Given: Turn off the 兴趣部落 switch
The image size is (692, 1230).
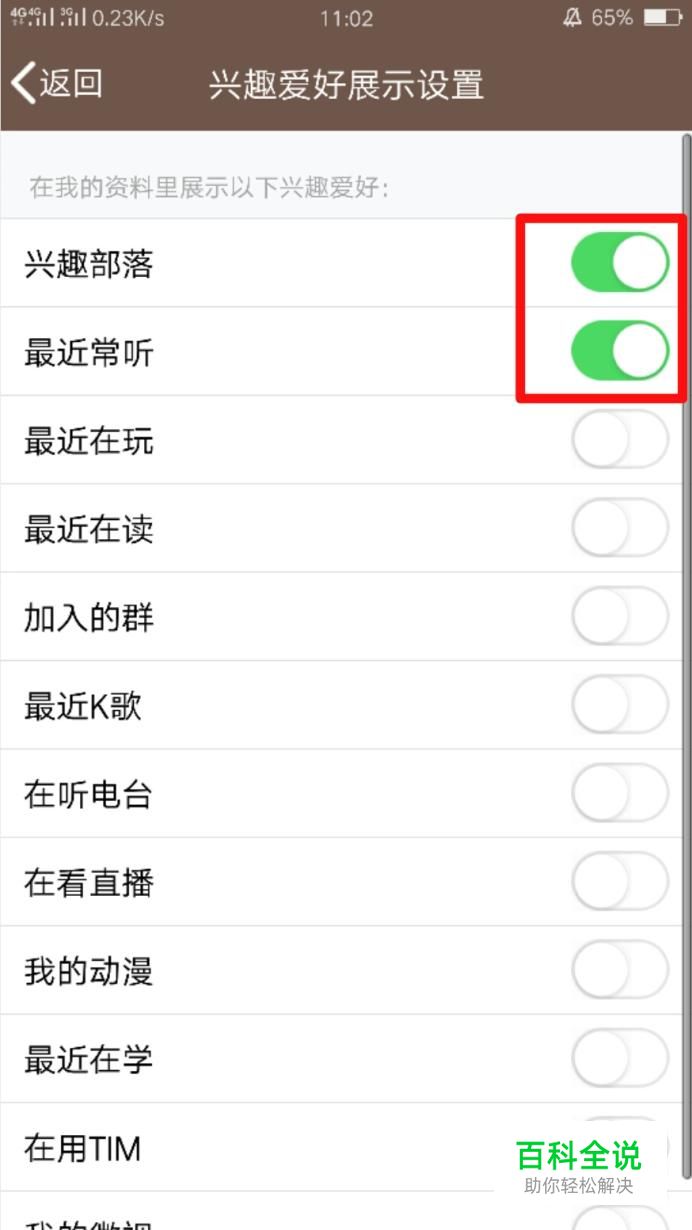Looking at the screenshot, I should [x=619, y=264].
